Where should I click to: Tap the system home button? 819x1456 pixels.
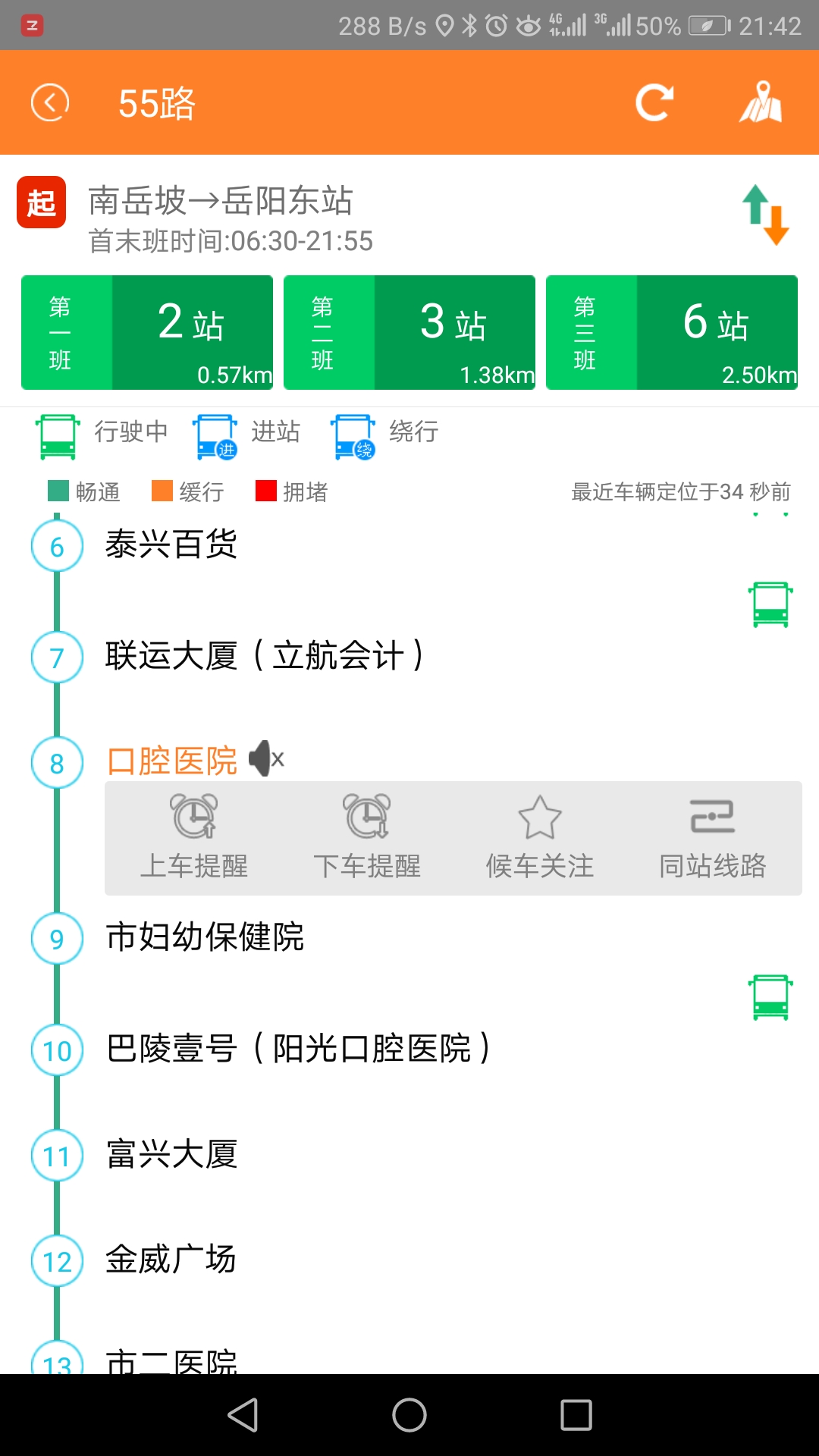(x=409, y=1415)
